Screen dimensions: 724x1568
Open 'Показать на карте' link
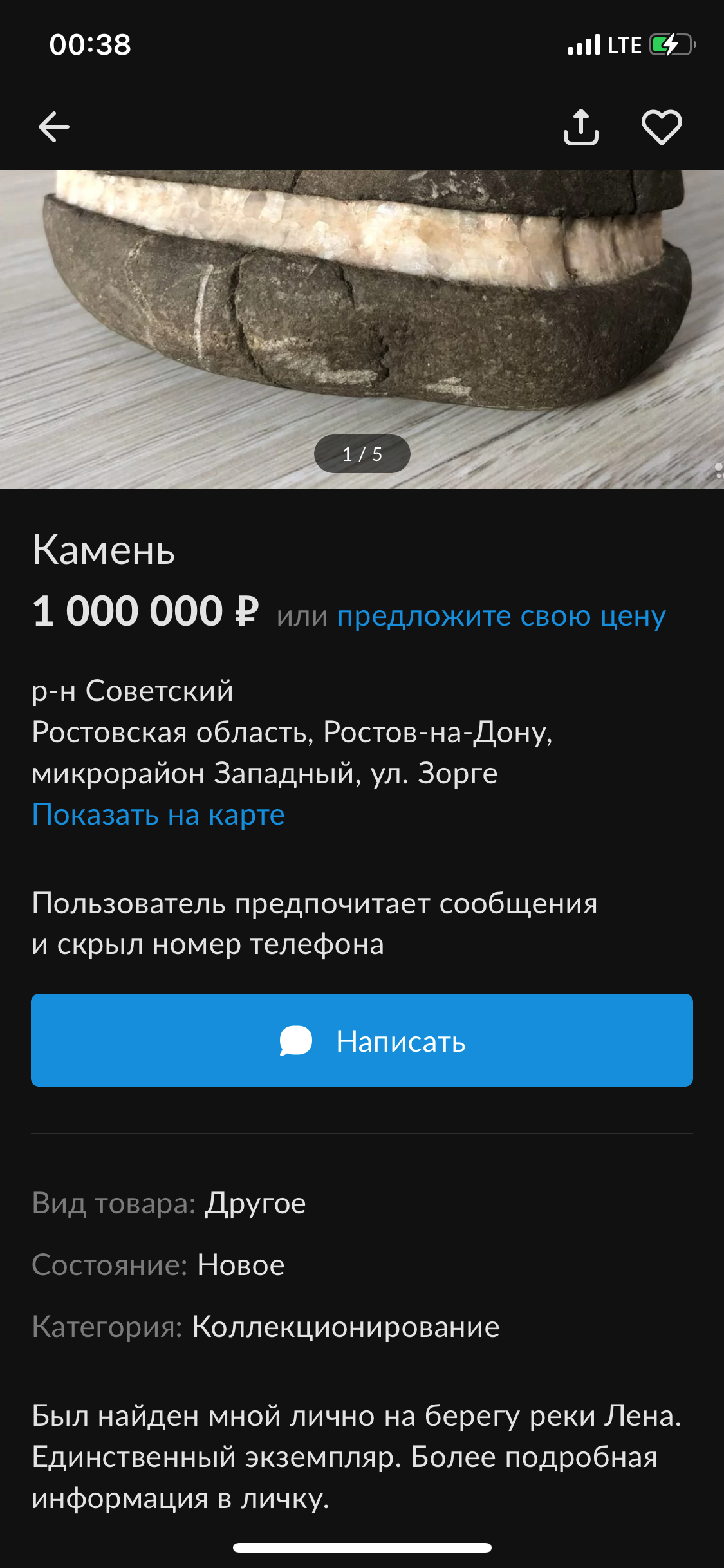click(158, 815)
